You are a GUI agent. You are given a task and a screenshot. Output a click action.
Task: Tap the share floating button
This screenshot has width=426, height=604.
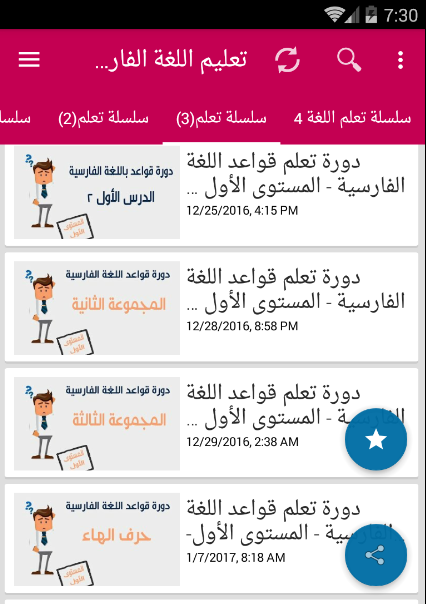pyautogui.click(x=376, y=555)
